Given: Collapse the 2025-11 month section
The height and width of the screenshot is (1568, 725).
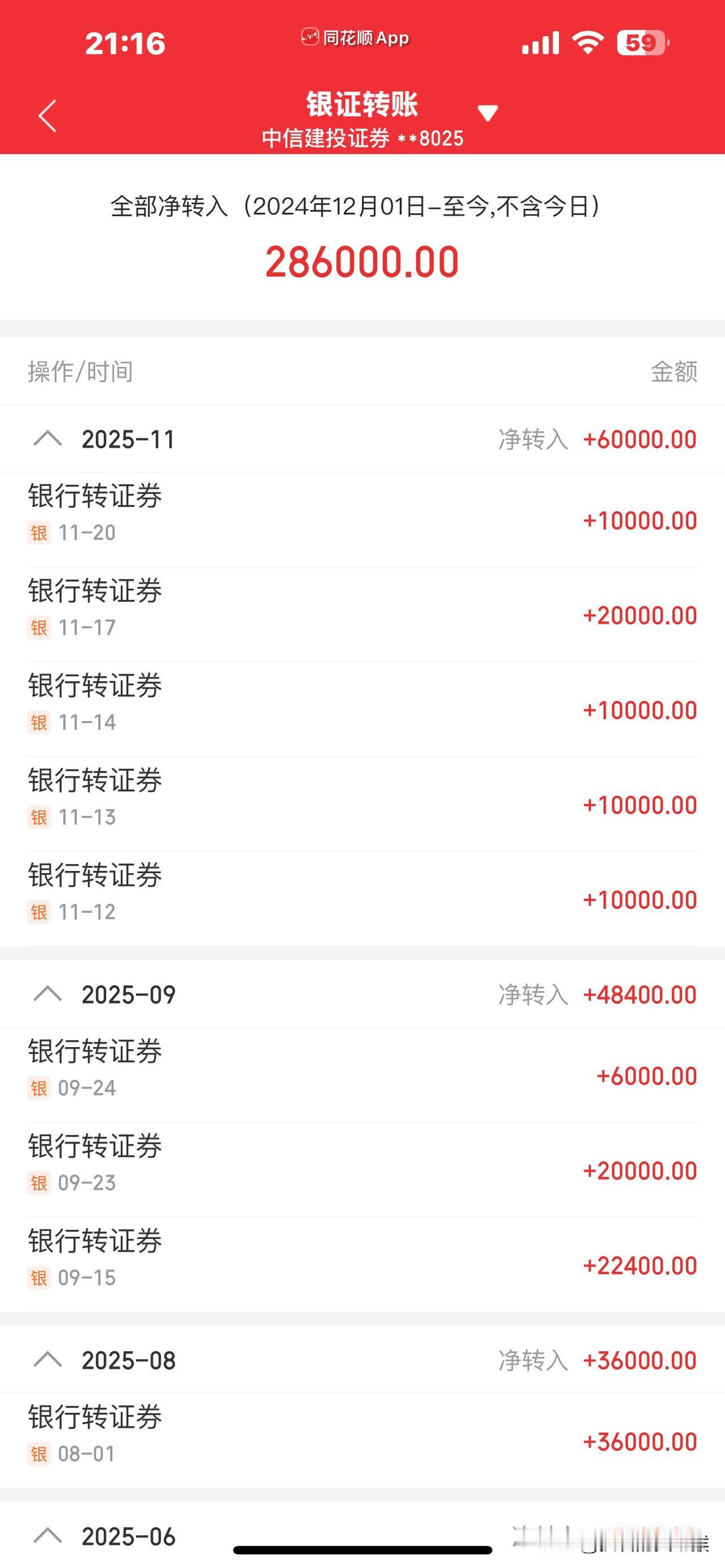Looking at the screenshot, I should tap(48, 439).
